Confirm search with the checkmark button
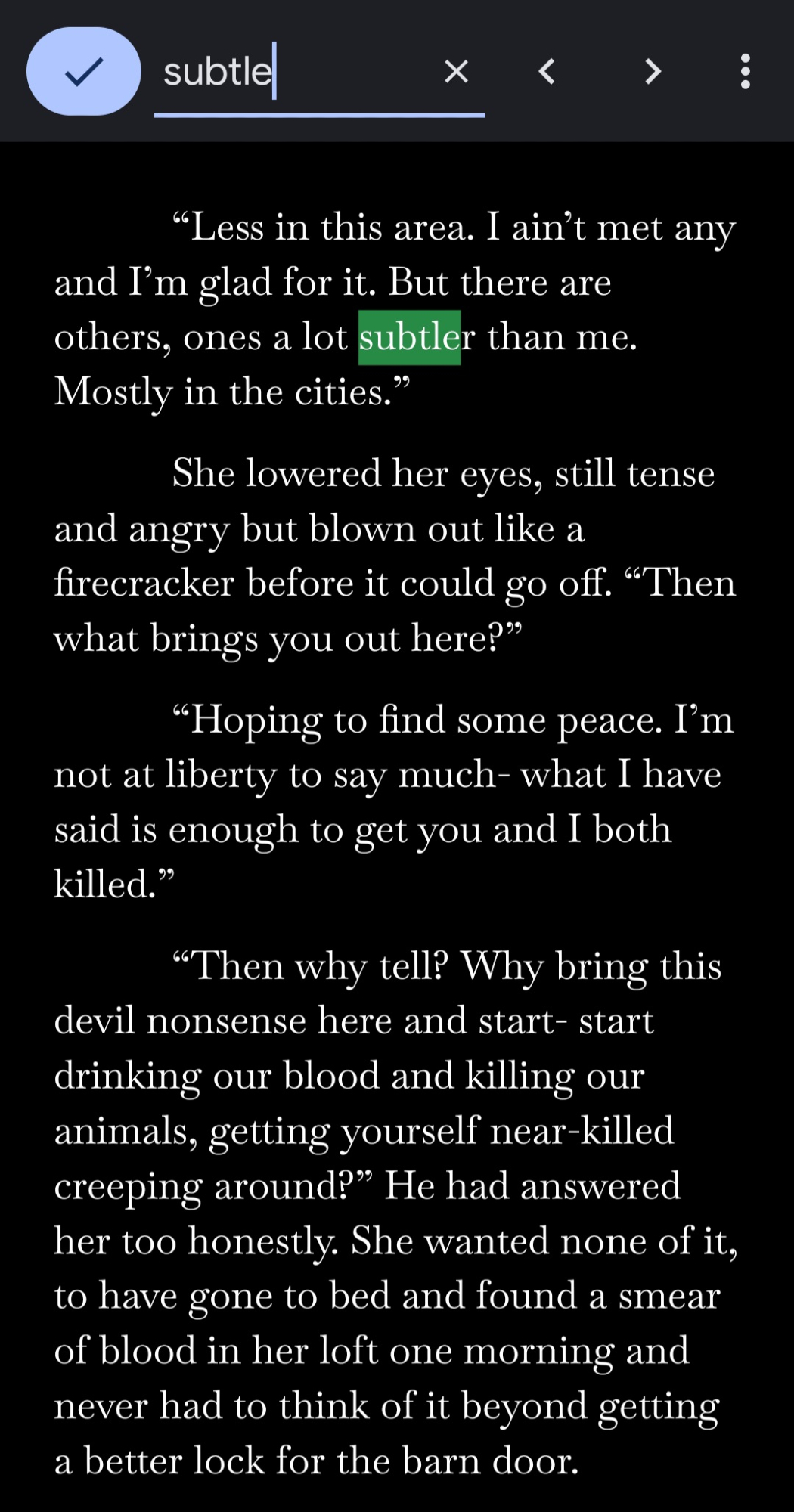This screenshot has width=794, height=1512. (83, 72)
